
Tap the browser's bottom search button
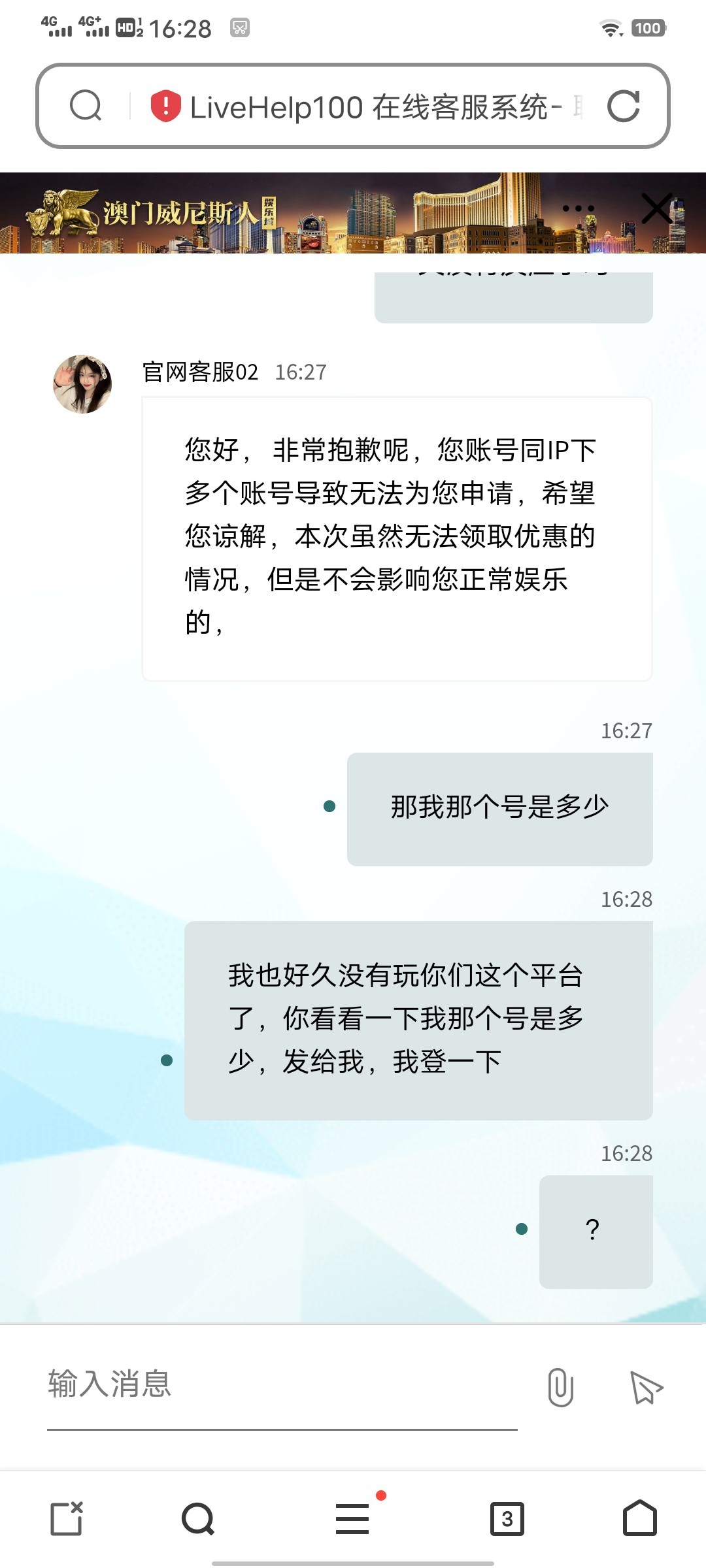198,1518
